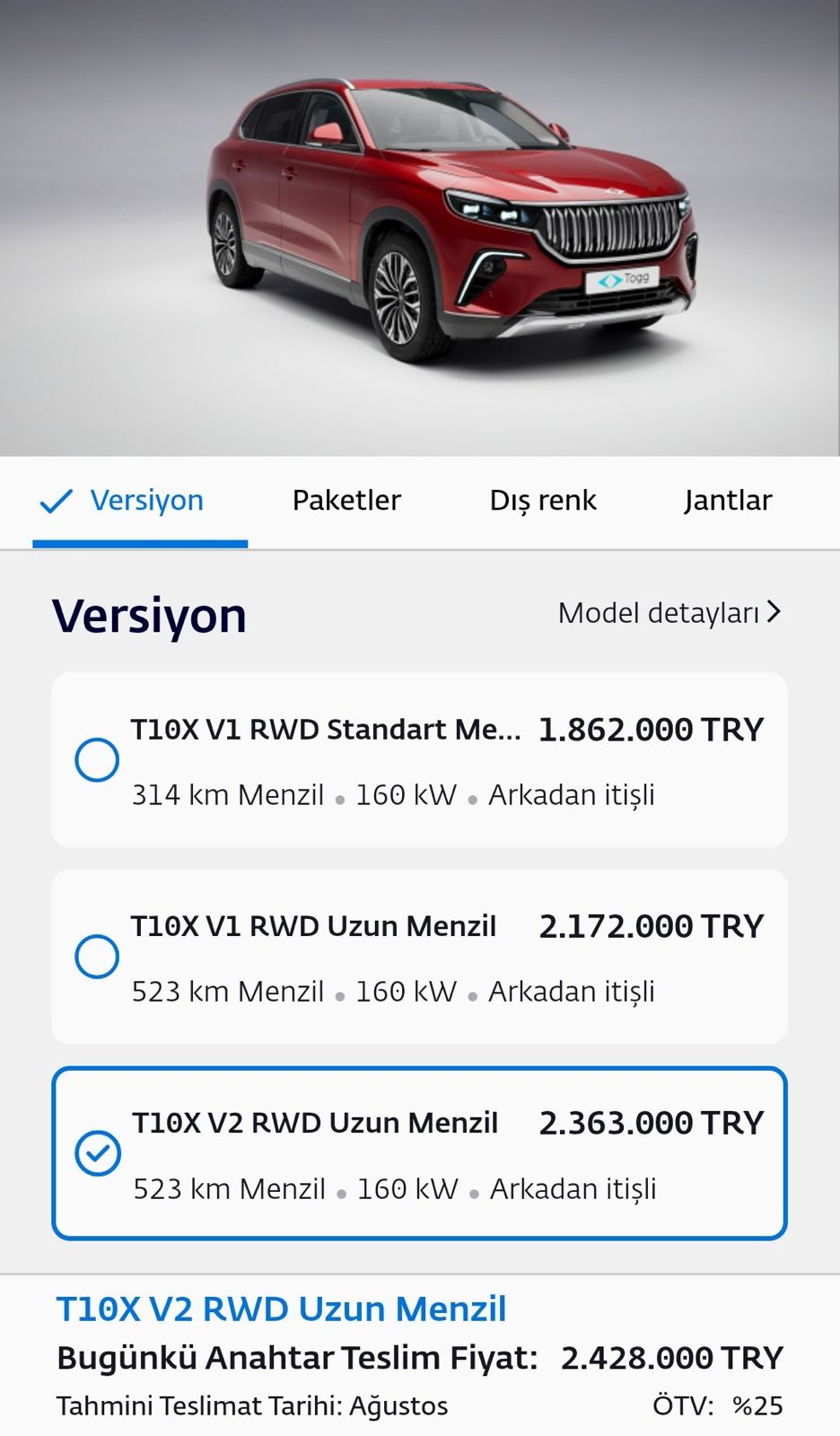The width and height of the screenshot is (840, 1436).
Task: Click the blue checkmark on T10X V2 selection
Action: pyautogui.click(x=99, y=1151)
